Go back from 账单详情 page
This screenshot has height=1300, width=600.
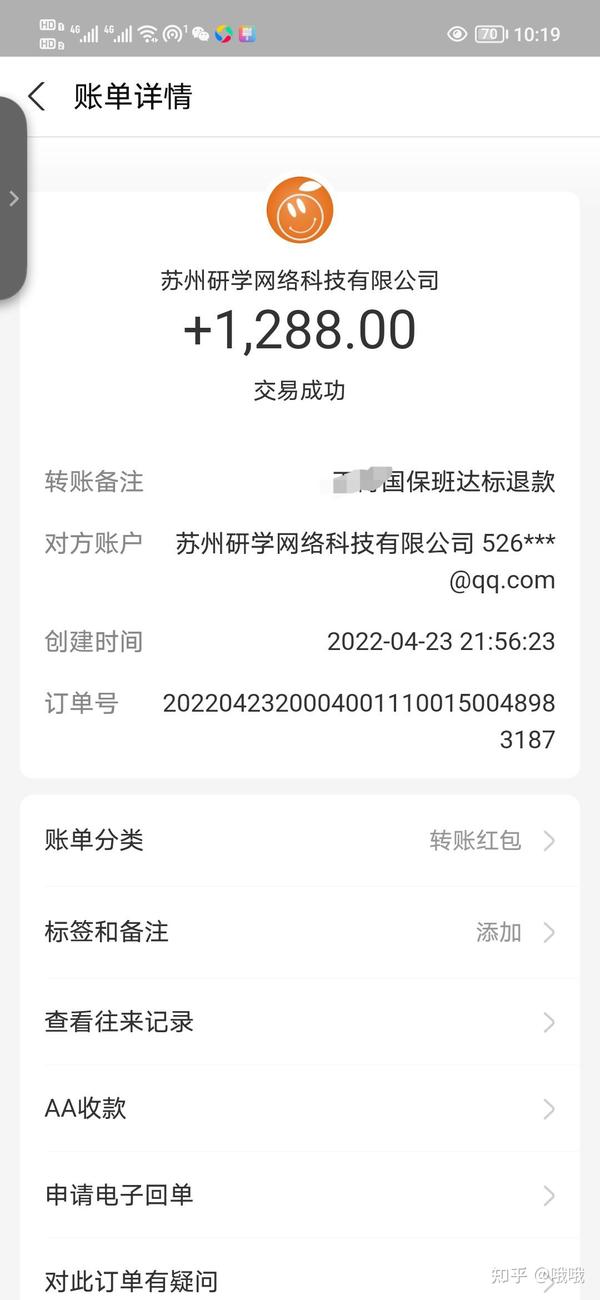pyautogui.click(x=37, y=97)
